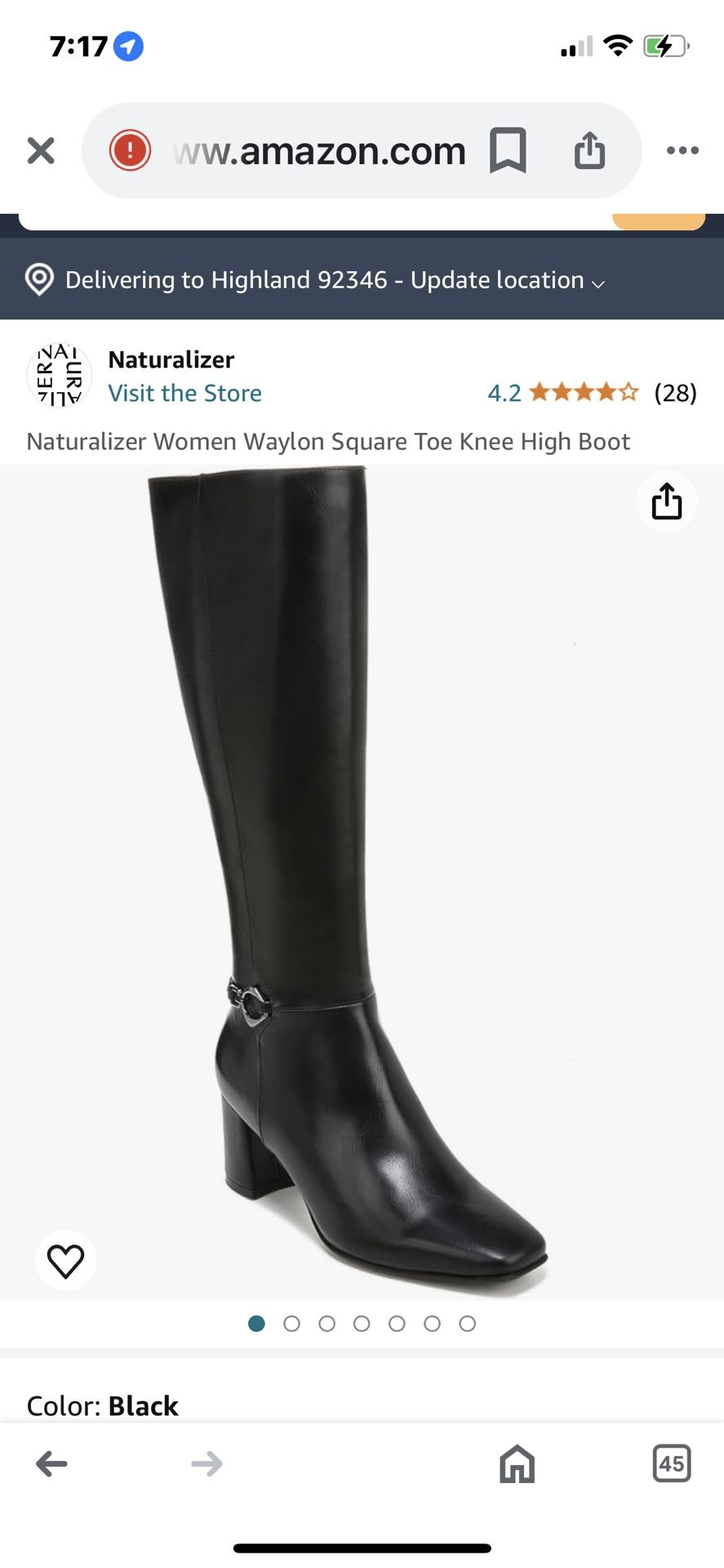This screenshot has height=1568, width=724.
Task: Open the 45 open tabs view
Action: pyautogui.click(x=671, y=1464)
